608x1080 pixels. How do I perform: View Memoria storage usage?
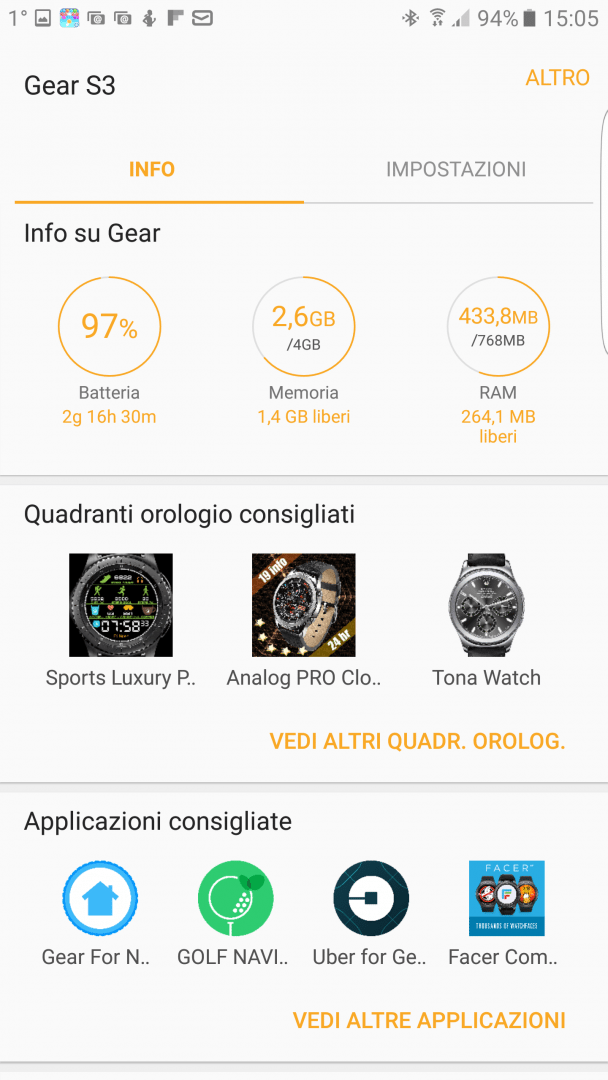pyautogui.click(x=303, y=327)
